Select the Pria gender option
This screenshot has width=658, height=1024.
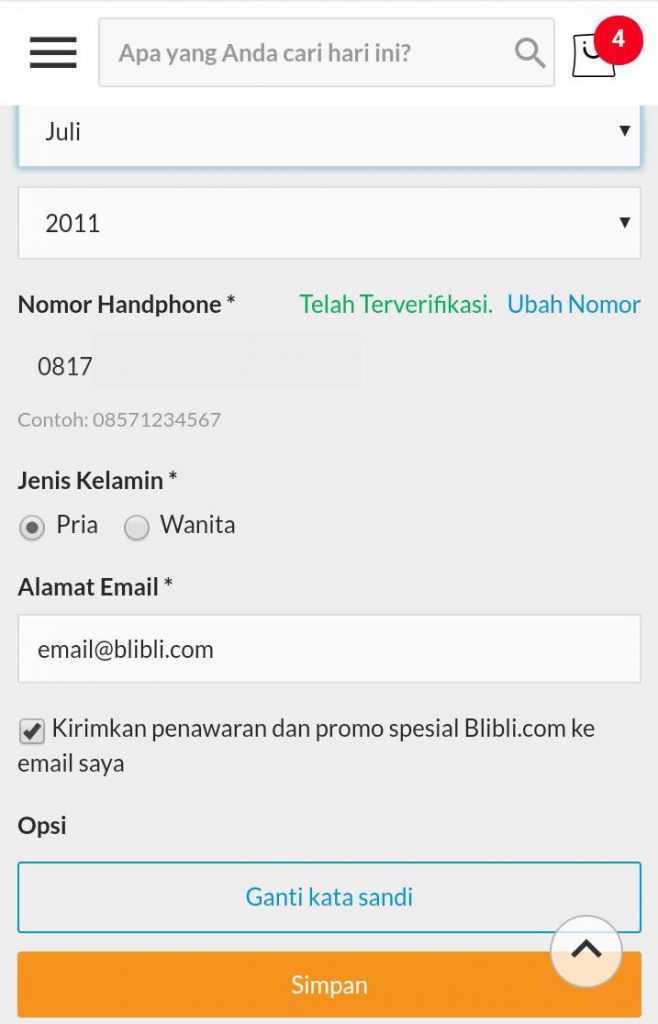pyautogui.click(x=33, y=527)
